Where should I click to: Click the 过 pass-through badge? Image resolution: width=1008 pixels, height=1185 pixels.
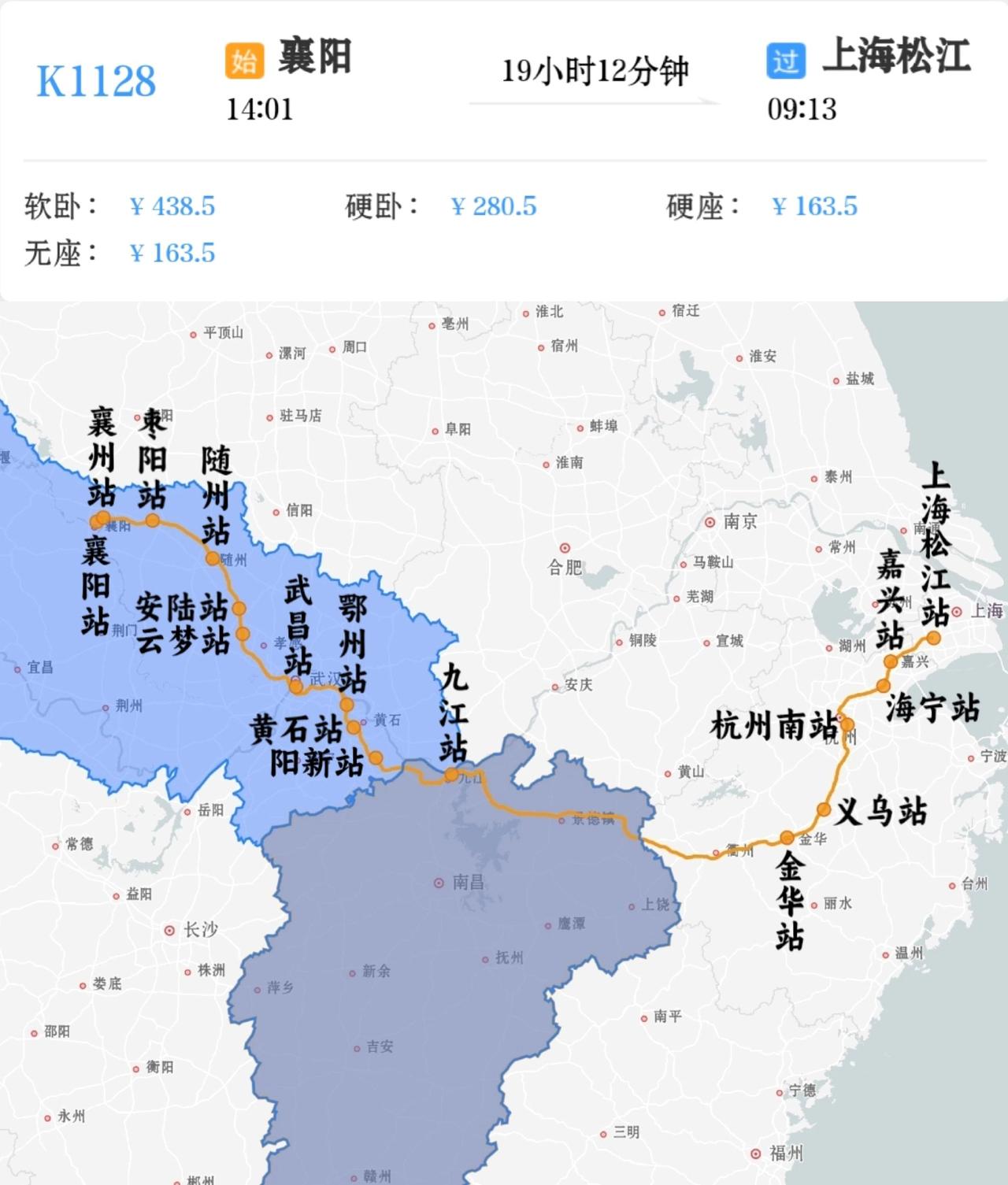click(x=787, y=57)
